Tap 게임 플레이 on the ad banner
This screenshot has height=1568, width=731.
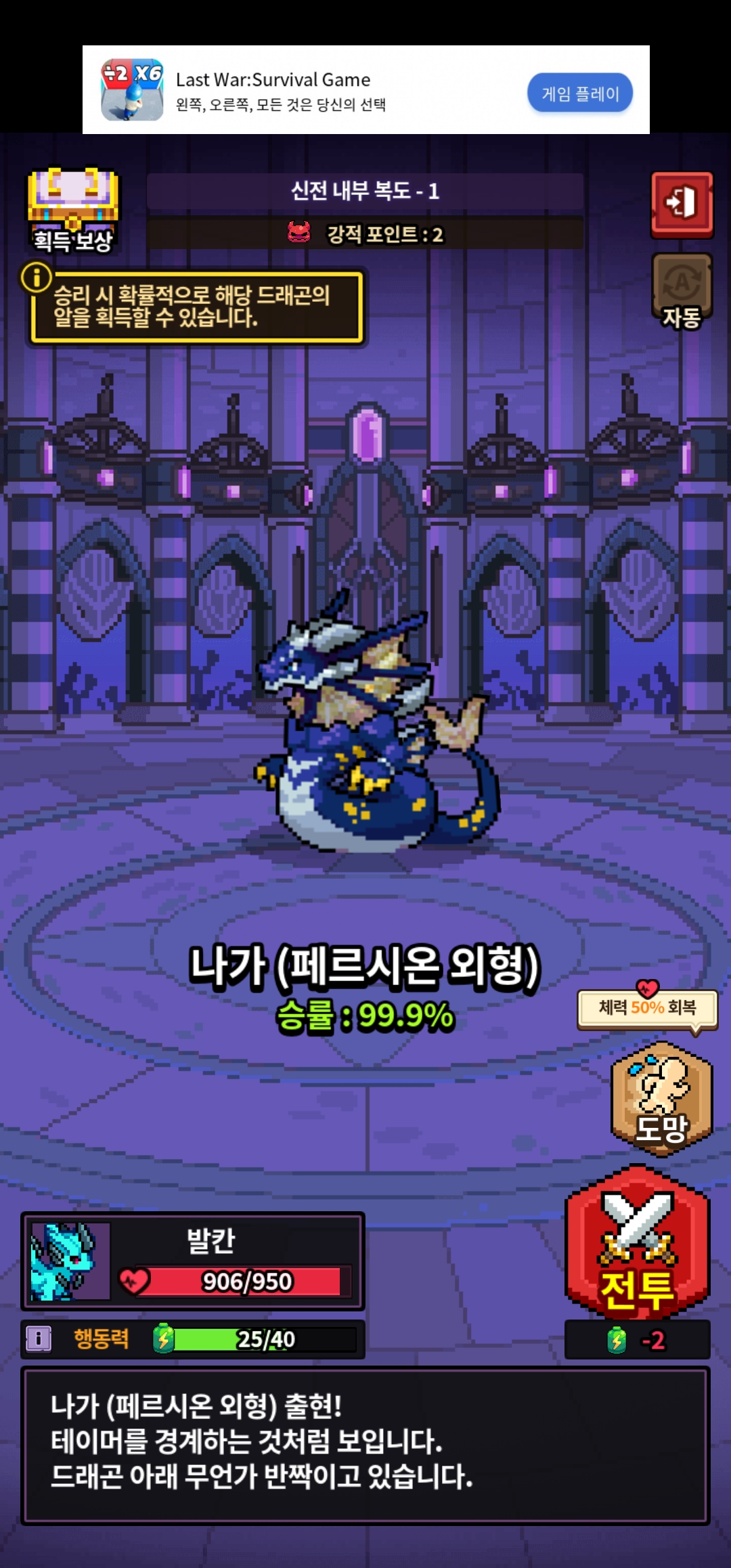[x=580, y=93]
